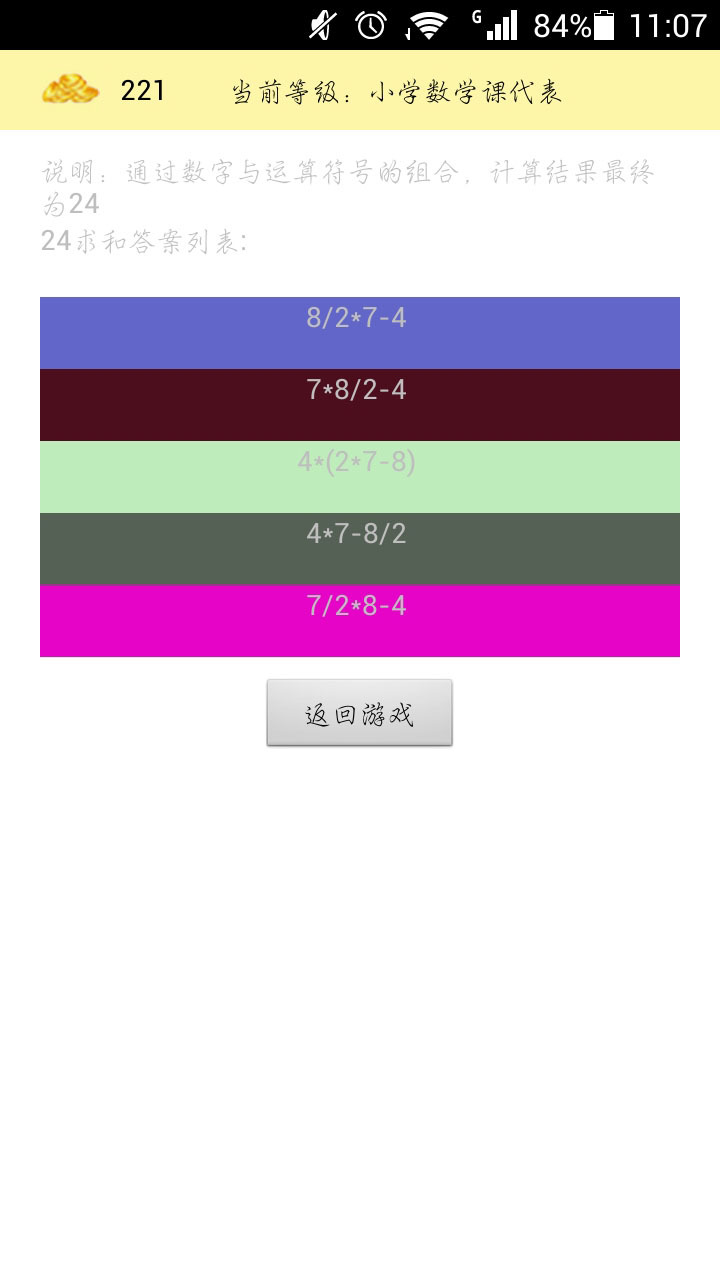The image size is (720, 1280).
Task: Tap the 7/2*8-4 answer row
Action: coord(360,621)
